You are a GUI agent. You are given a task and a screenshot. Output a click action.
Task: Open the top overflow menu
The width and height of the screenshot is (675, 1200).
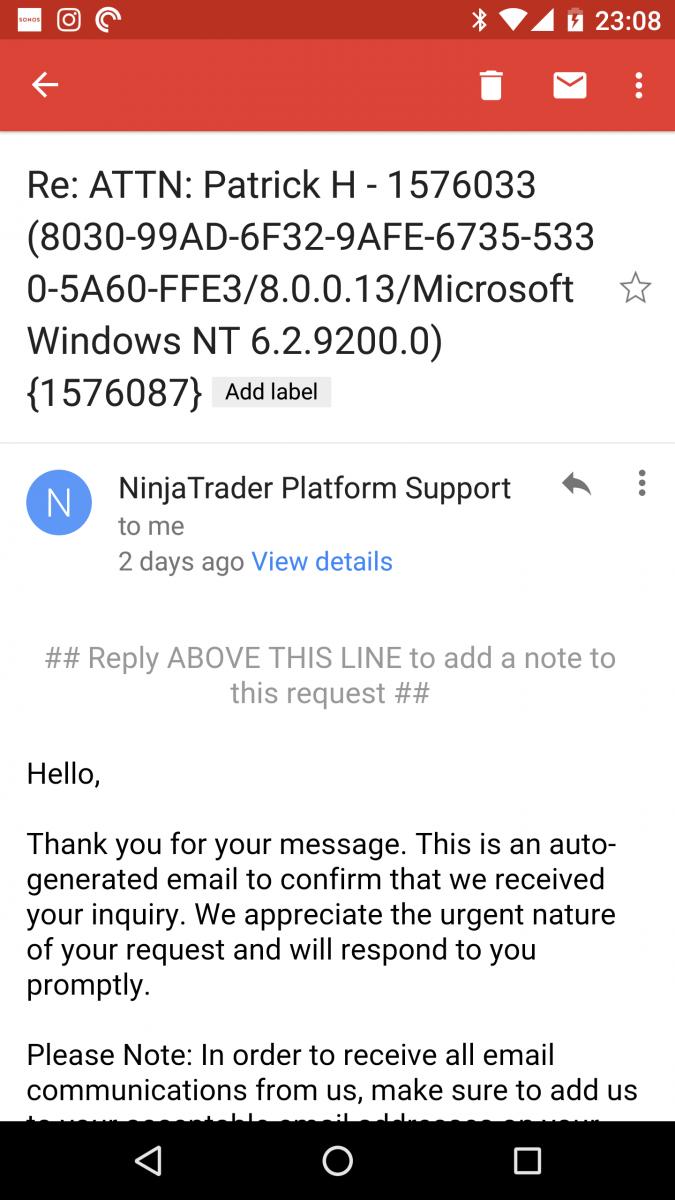tap(639, 86)
